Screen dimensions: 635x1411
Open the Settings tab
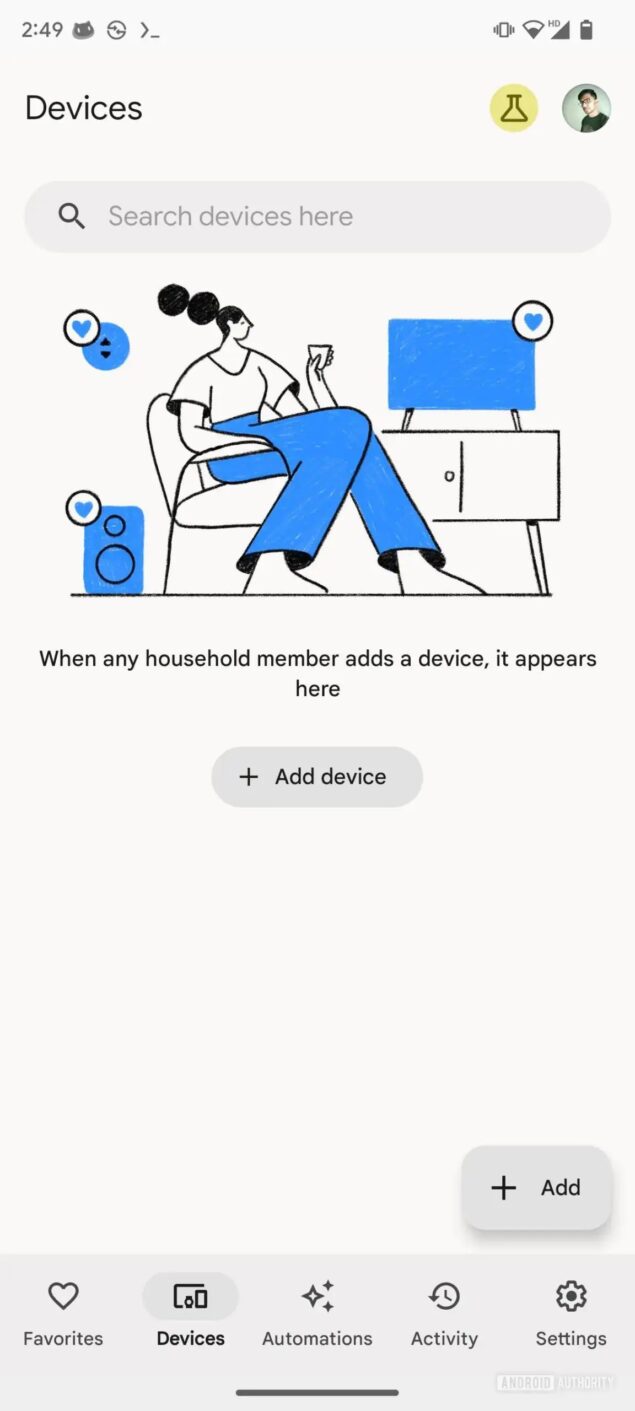coord(571,1314)
